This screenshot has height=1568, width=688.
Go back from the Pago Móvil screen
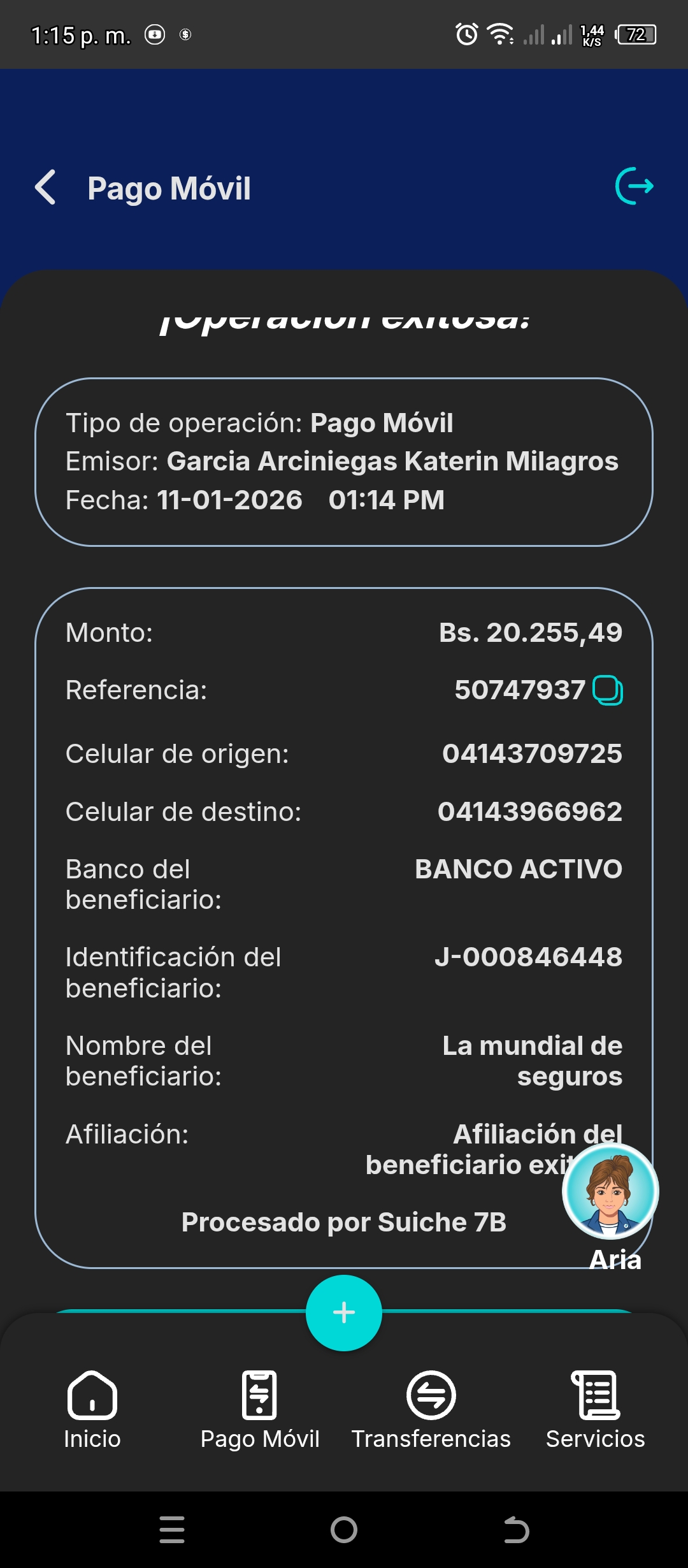click(x=46, y=187)
